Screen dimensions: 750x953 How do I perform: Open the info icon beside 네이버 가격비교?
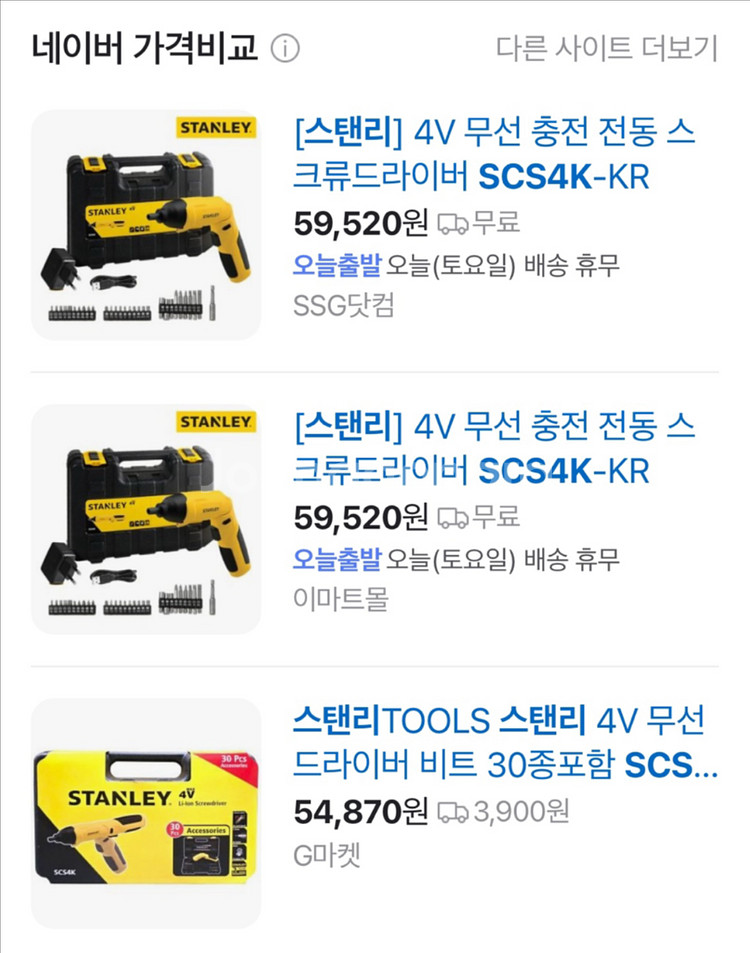pos(285,48)
